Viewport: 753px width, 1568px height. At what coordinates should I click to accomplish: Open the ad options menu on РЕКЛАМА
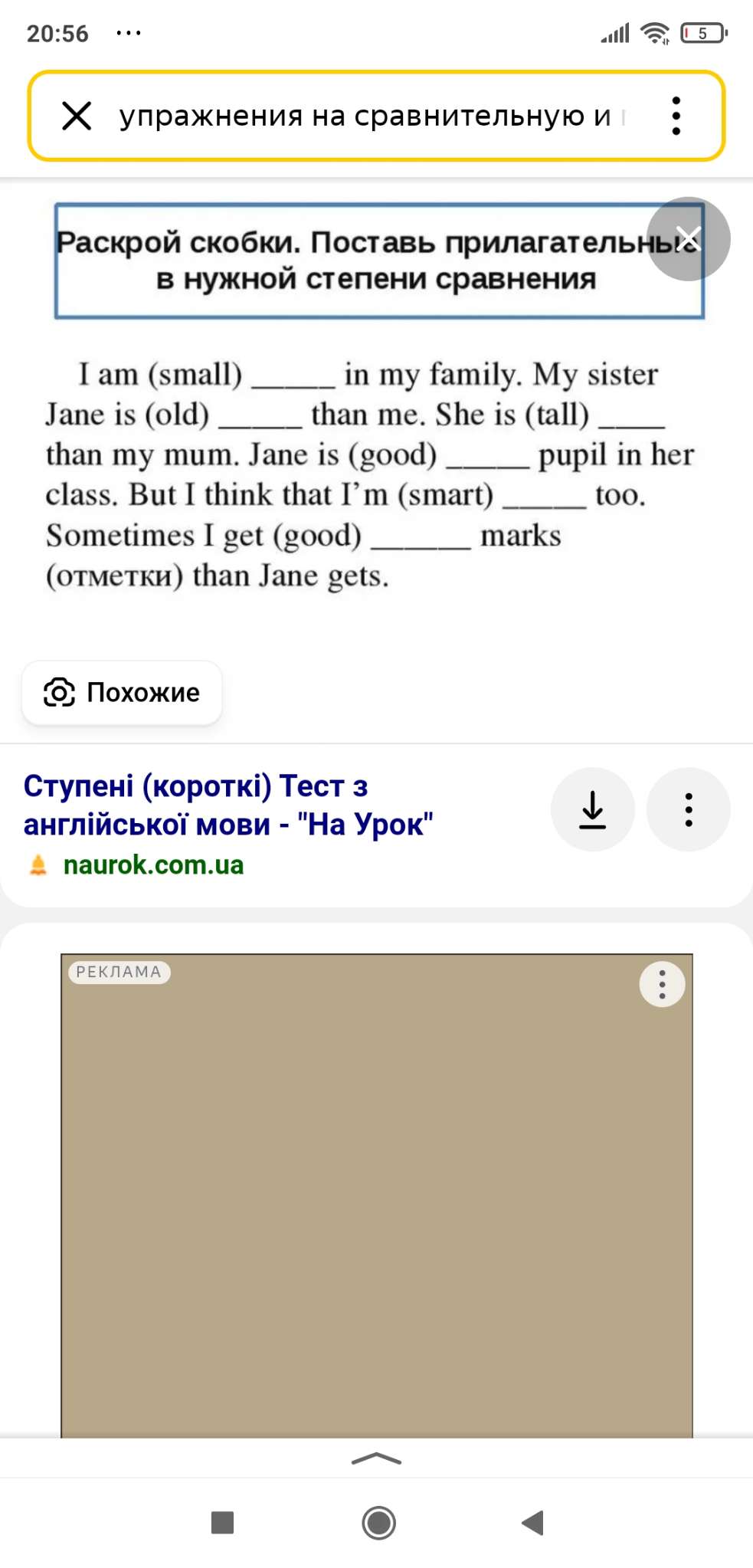point(662,983)
